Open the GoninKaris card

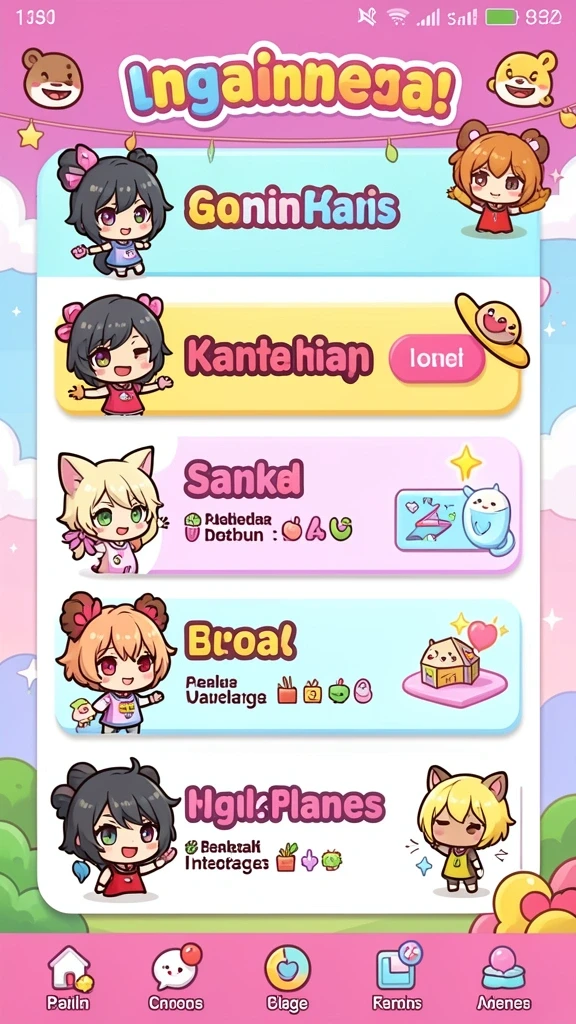[x=288, y=212]
